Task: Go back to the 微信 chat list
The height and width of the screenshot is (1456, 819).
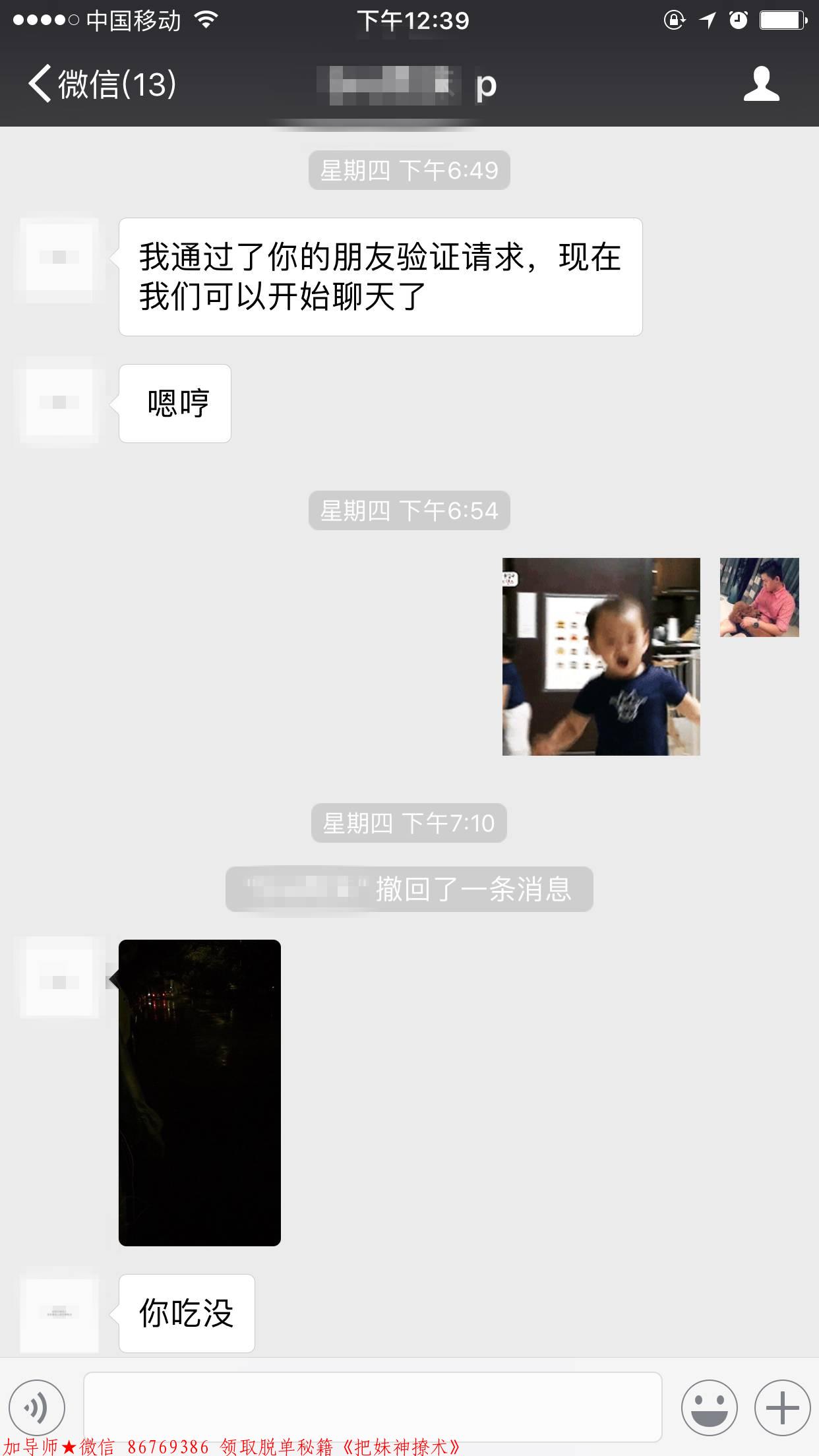Action: [x=102, y=84]
